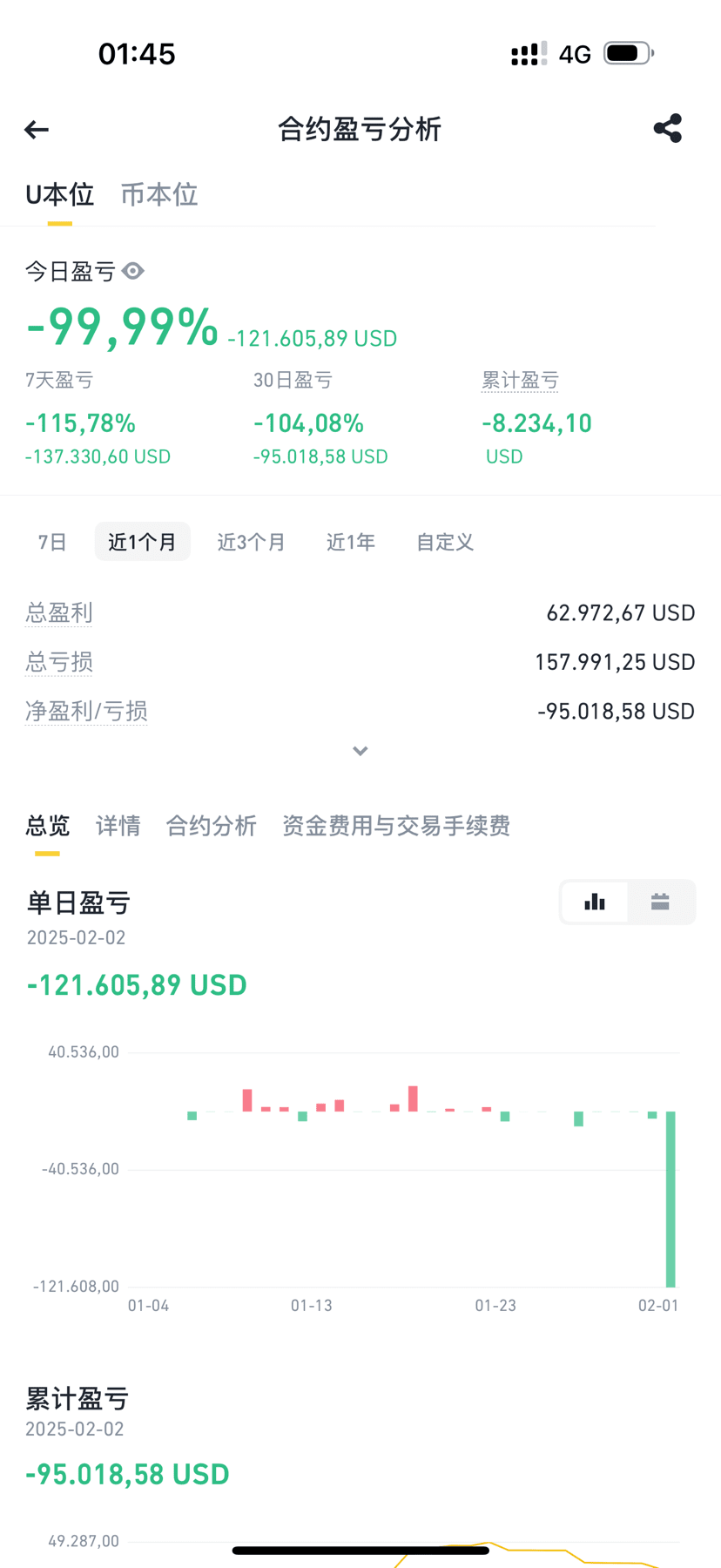This screenshot has width=721, height=1568.
Task: Open the 合约分析 tab
Action: (x=212, y=826)
